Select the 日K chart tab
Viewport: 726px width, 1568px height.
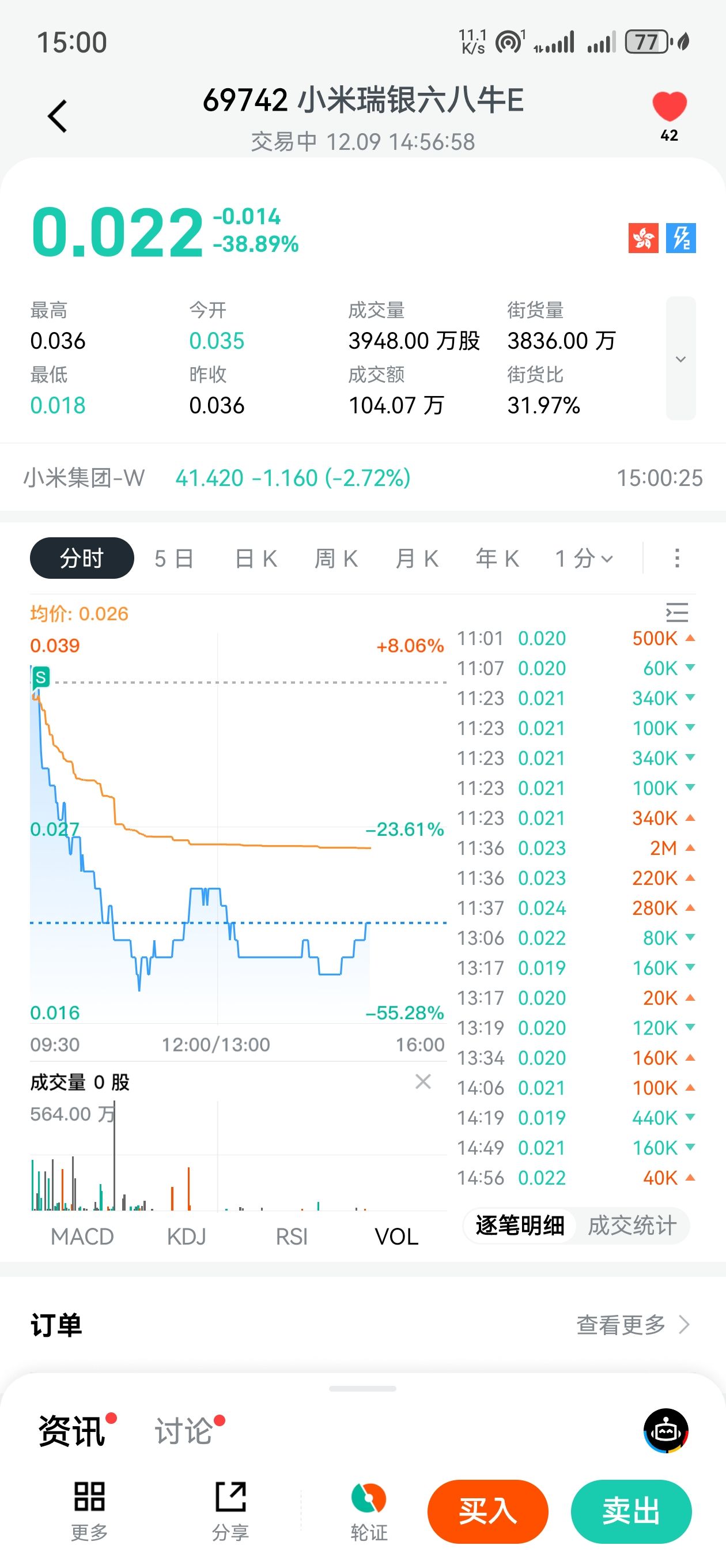pos(256,558)
